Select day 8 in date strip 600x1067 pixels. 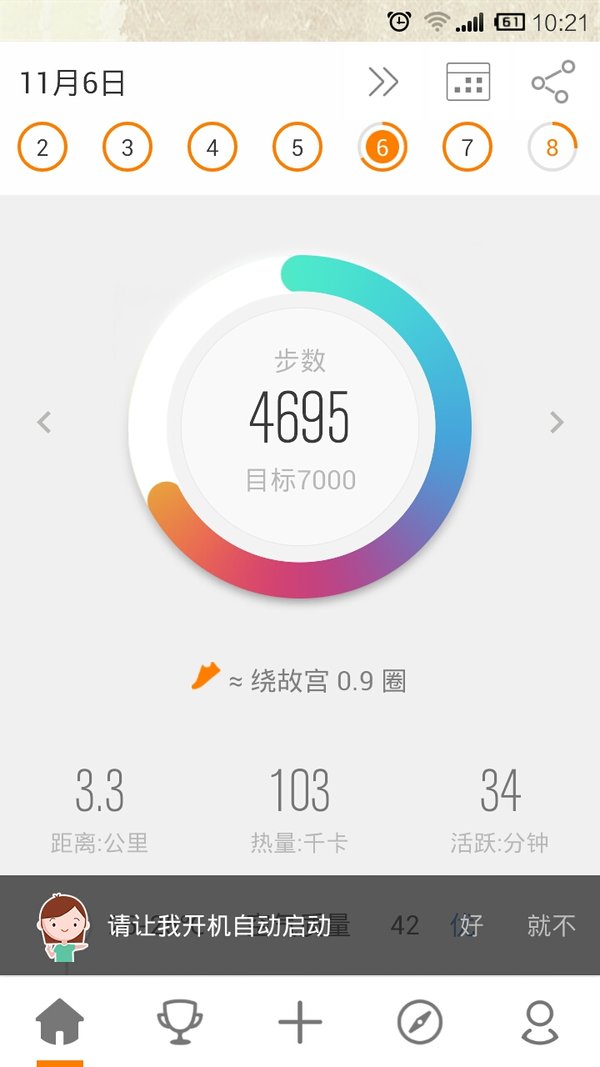pos(552,147)
